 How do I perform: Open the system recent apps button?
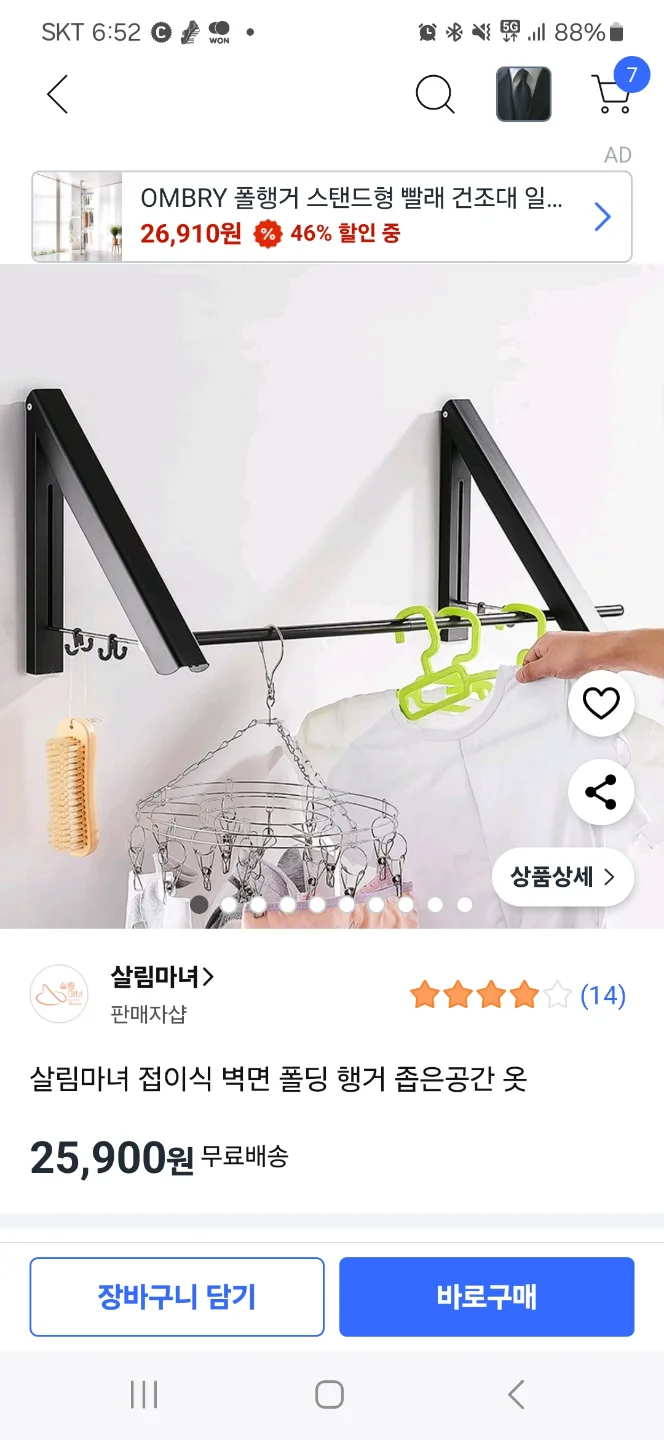(x=144, y=1394)
